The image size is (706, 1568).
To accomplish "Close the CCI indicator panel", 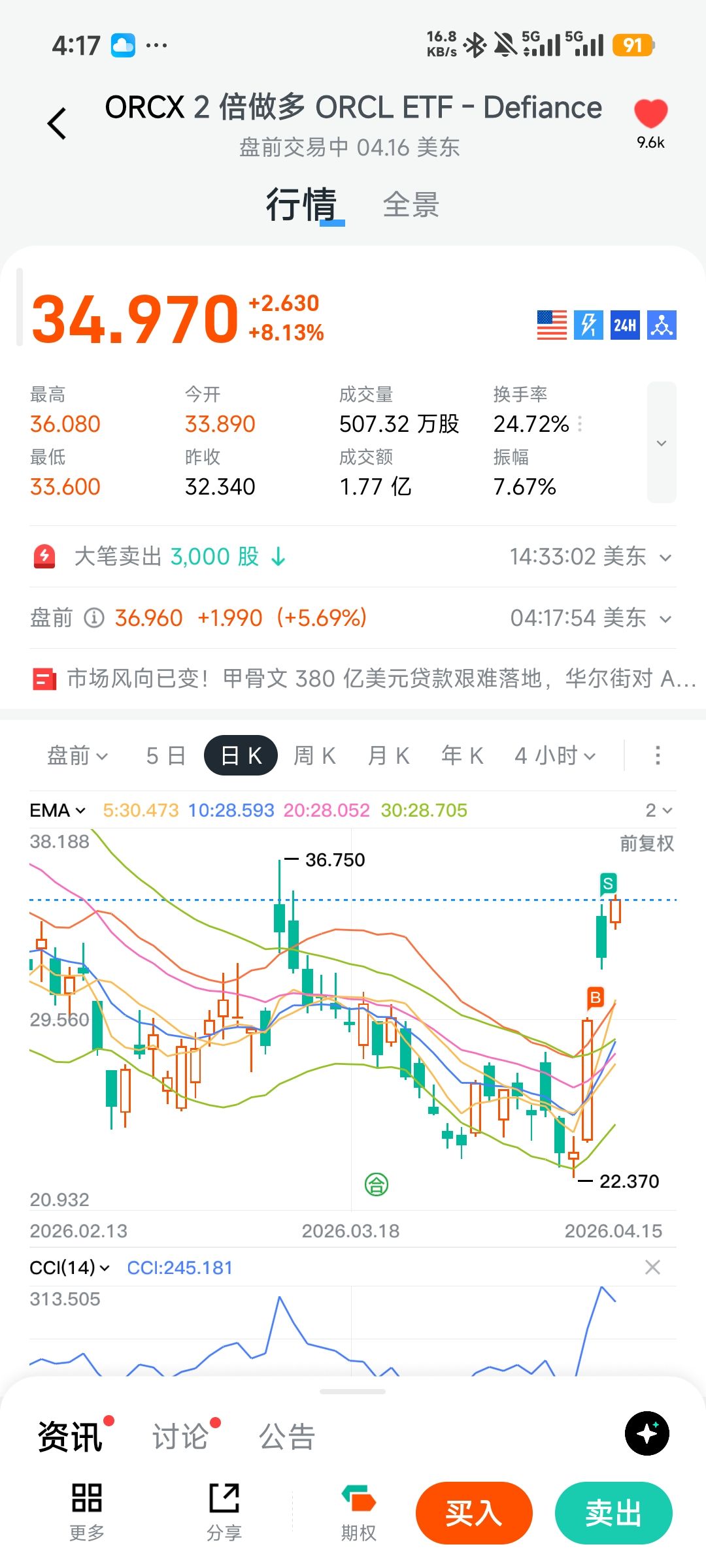I will click(x=652, y=1267).
